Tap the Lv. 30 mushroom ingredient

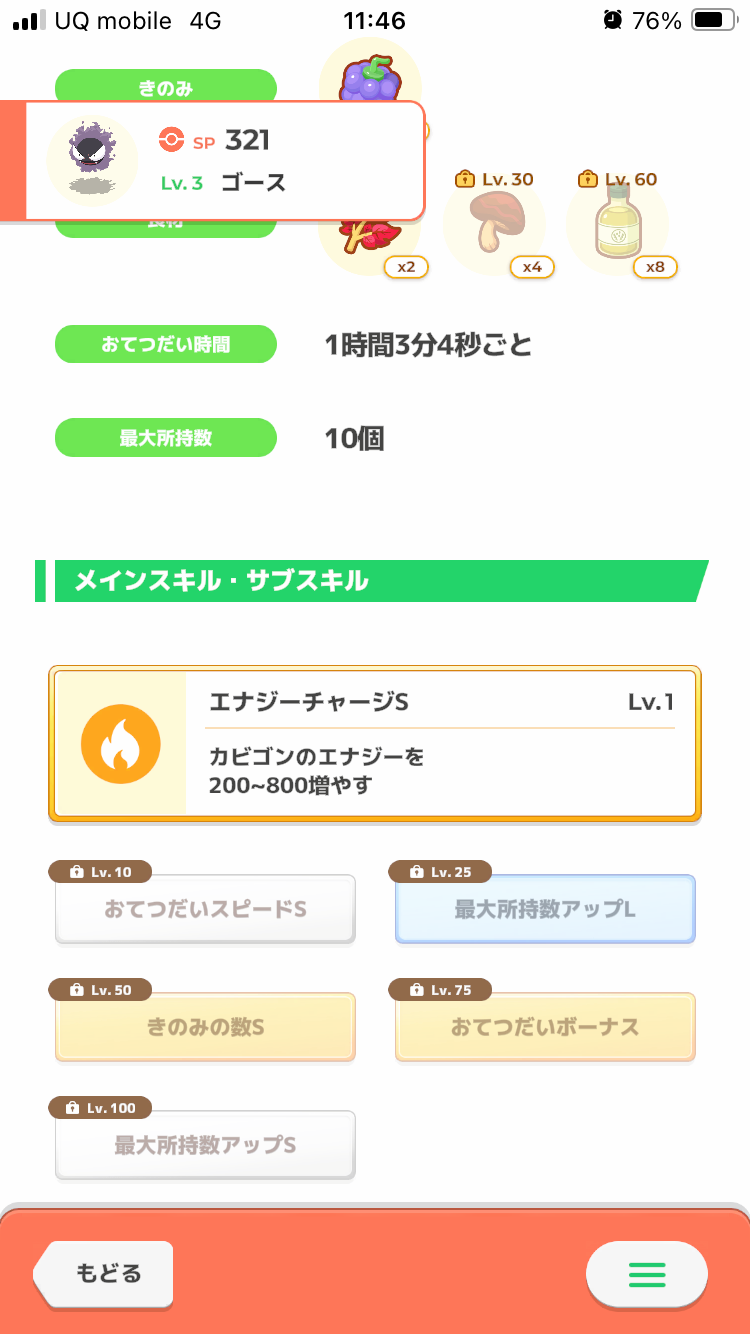494,224
